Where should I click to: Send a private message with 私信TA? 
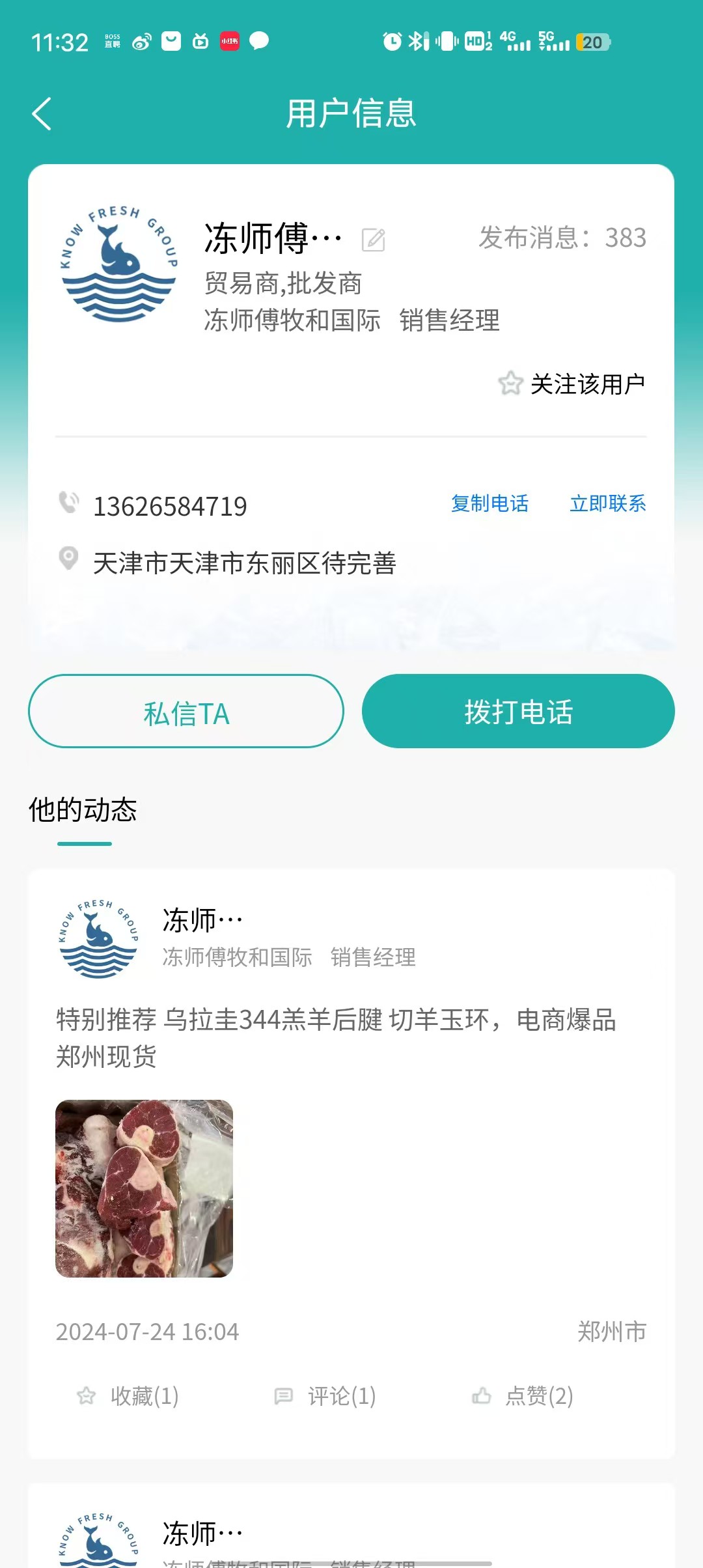click(186, 712)
